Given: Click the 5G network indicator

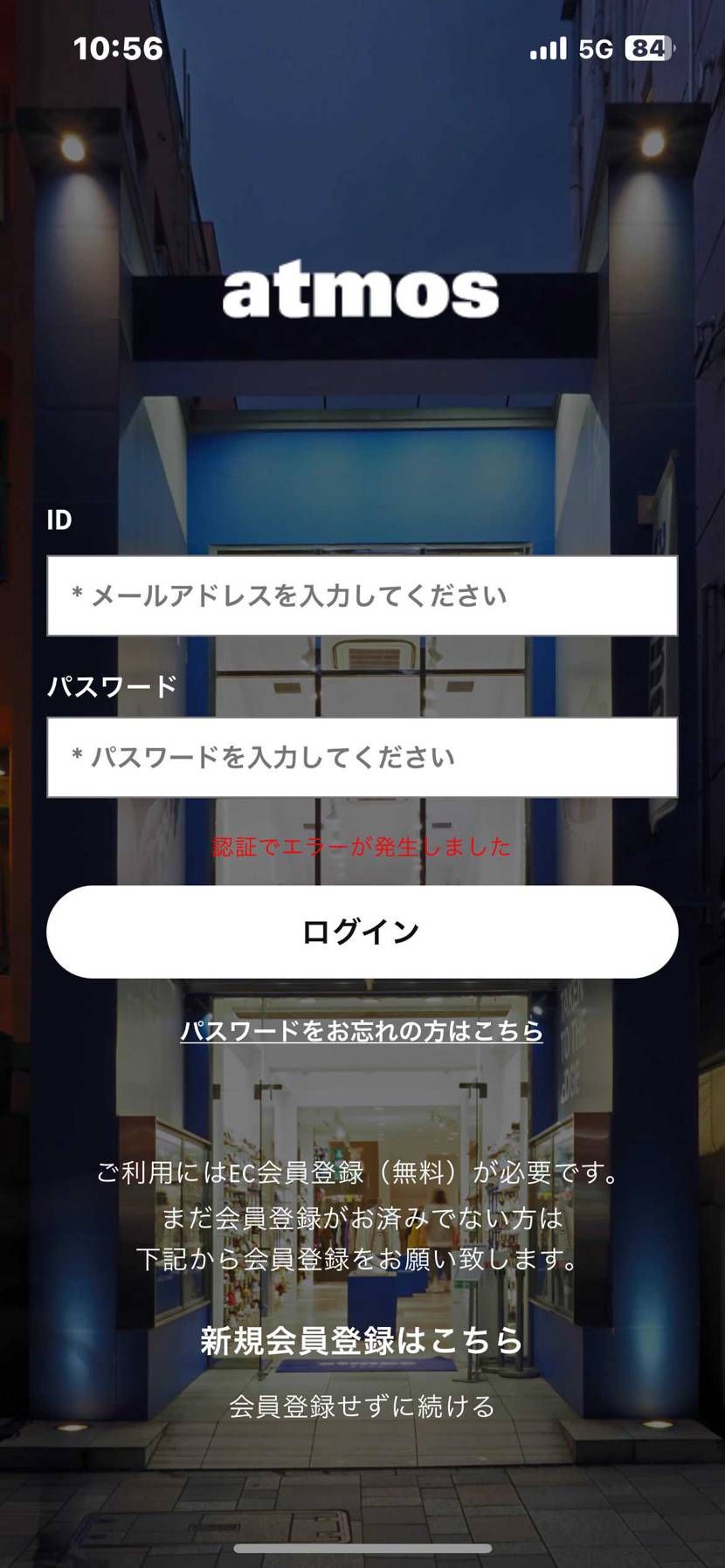Looking at the screenshot, I should click(x=596, y=50).
